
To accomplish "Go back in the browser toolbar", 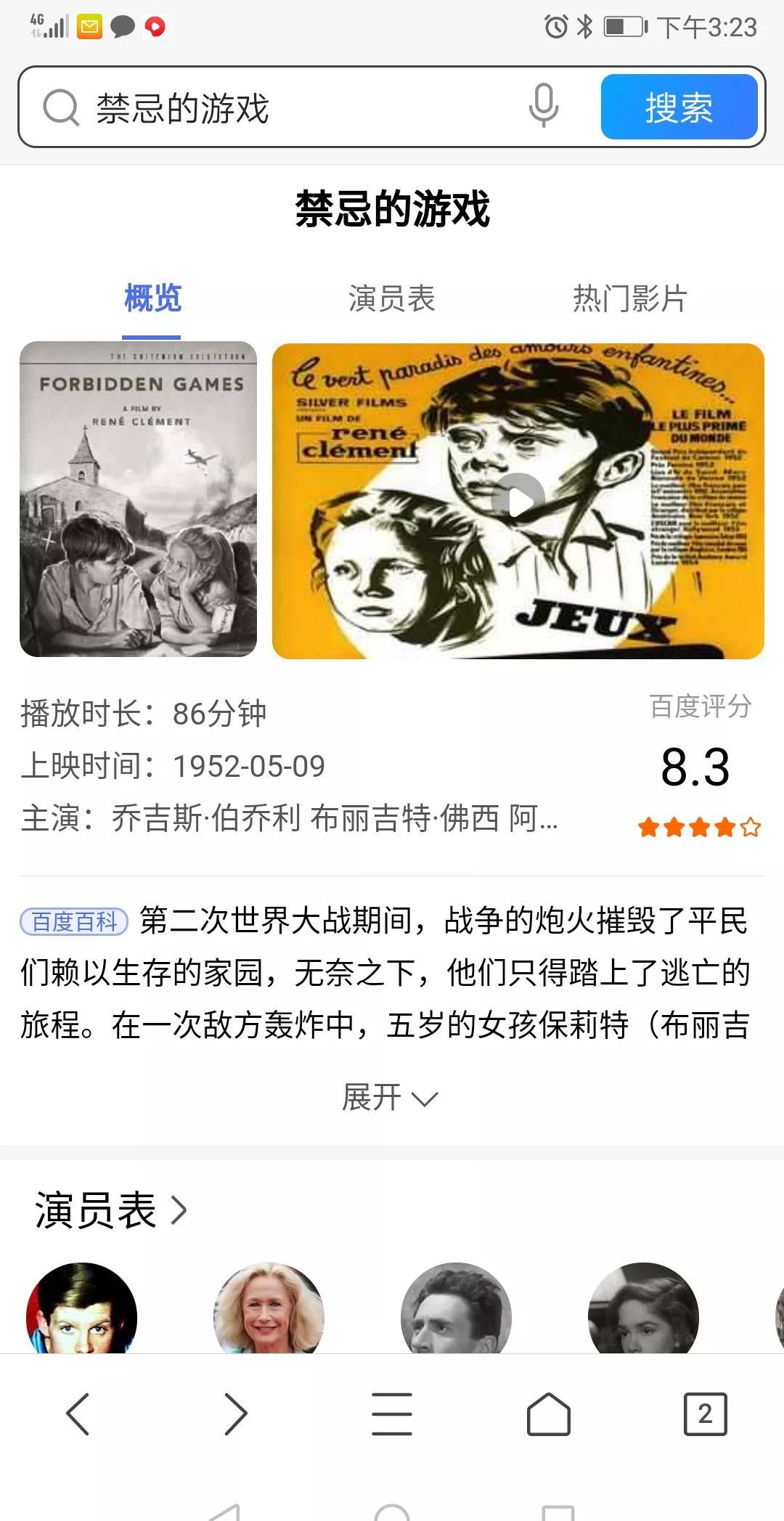I will pyautogui.click(x=78, y=1414).
